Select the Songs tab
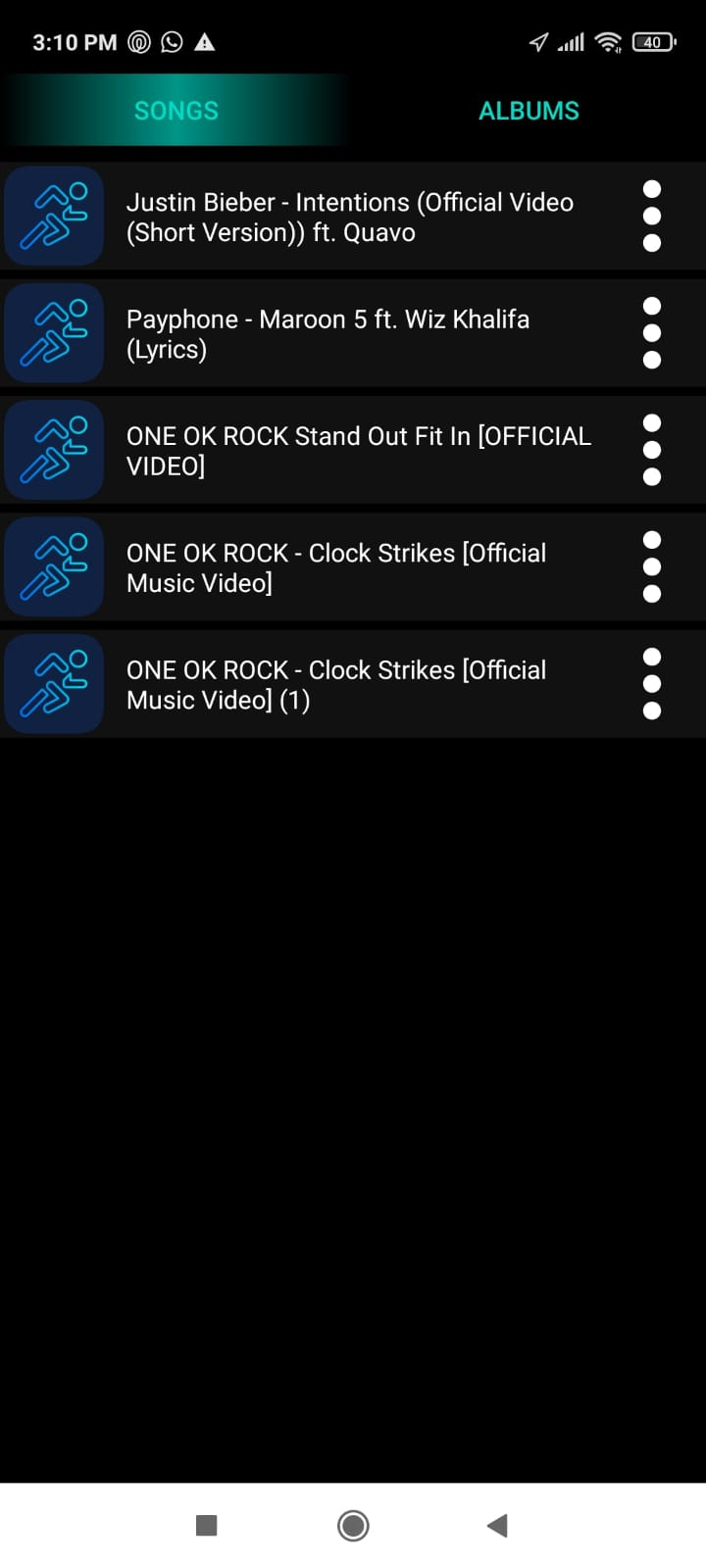Viewport: 706px width, 1568px height. pyautogui.click(x=176, y=111)
